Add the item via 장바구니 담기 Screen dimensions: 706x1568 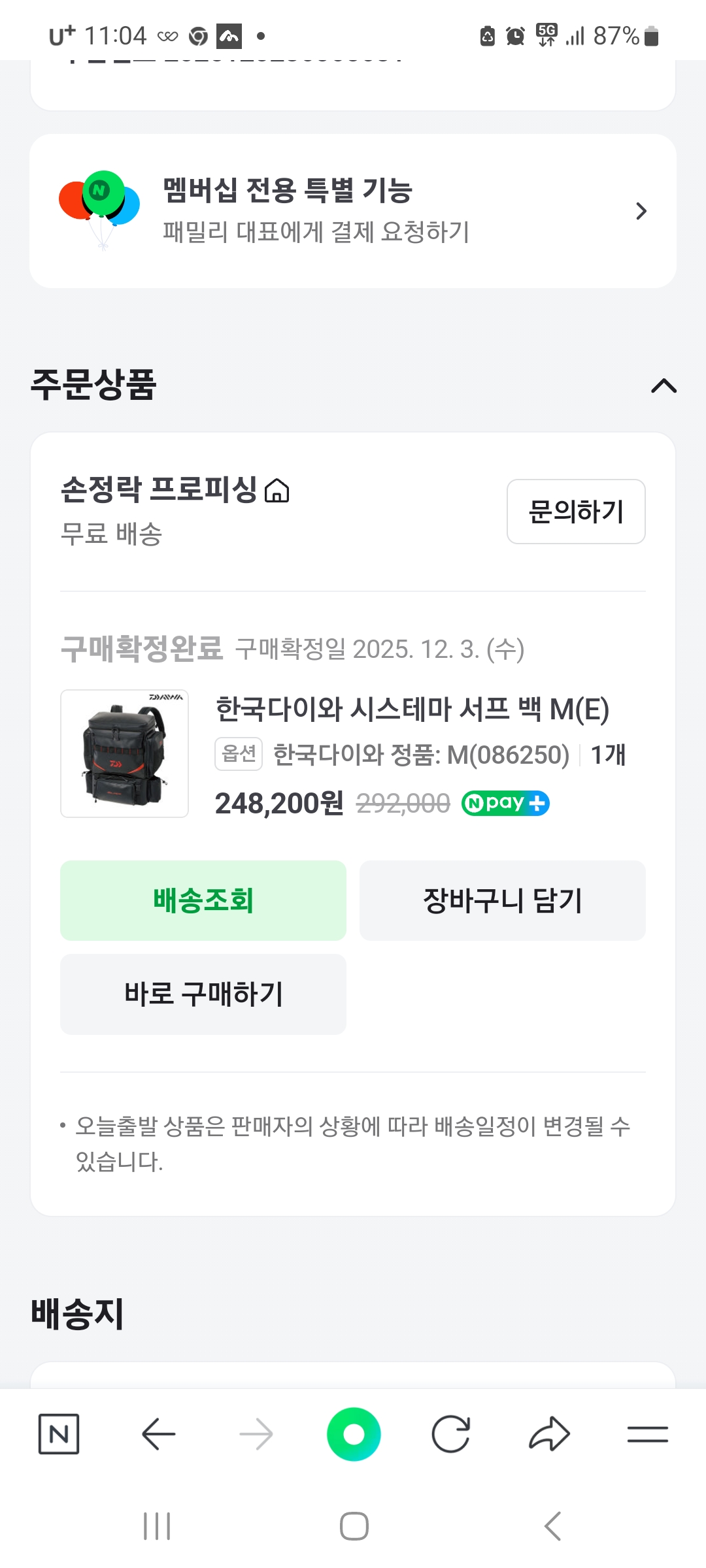coord(502,900)
